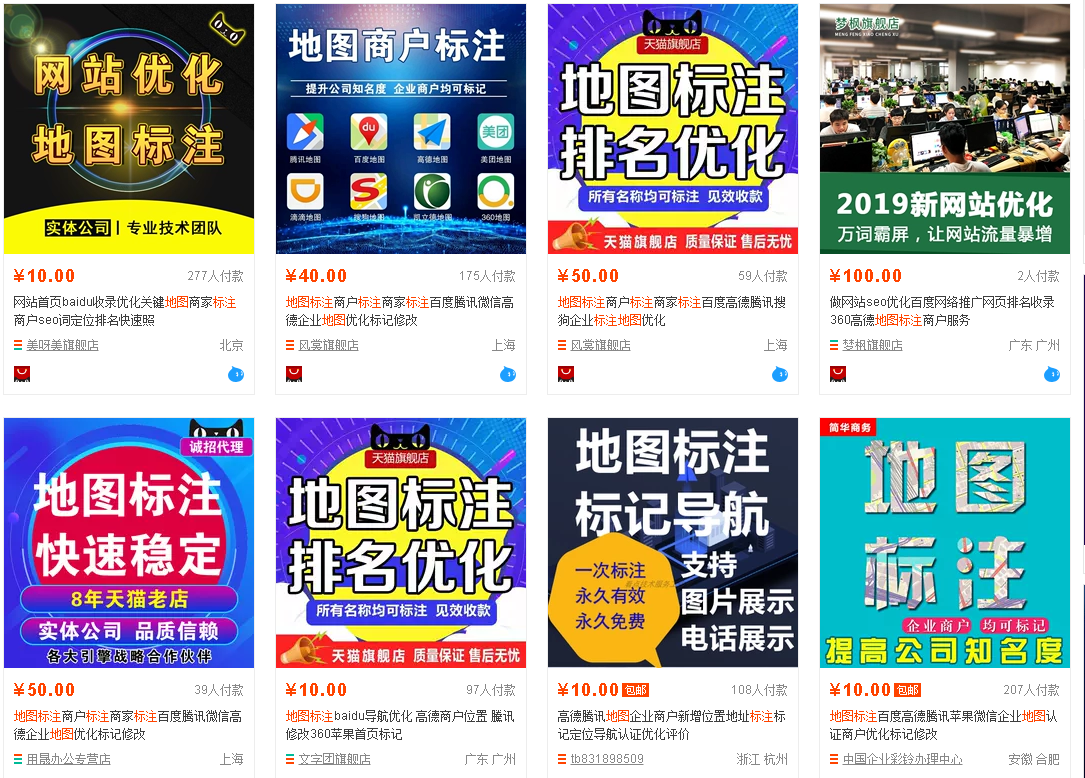1085x778 pixels.
Task: Open the 提高公司知名度 product image
Action: coord(945,543)
